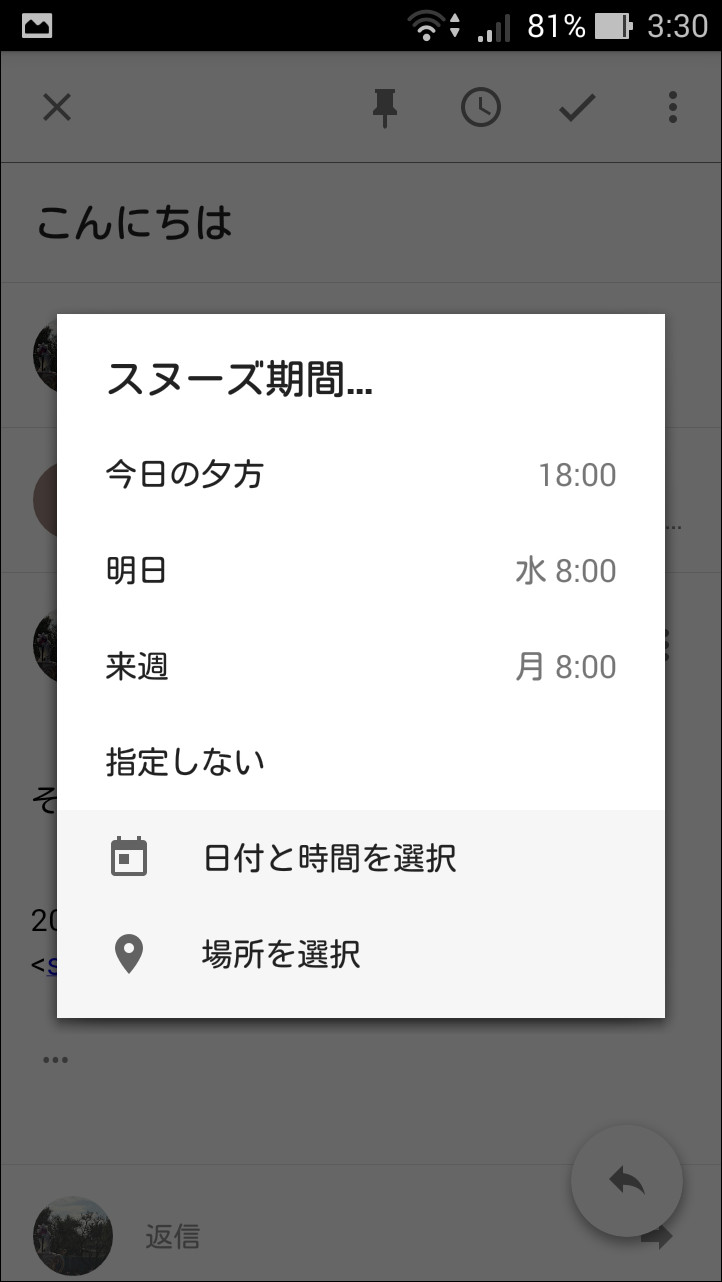722x1282 pixels.
Task: Open the snooze clock icon
Action: pyautogui.click(x=480, y=107)
